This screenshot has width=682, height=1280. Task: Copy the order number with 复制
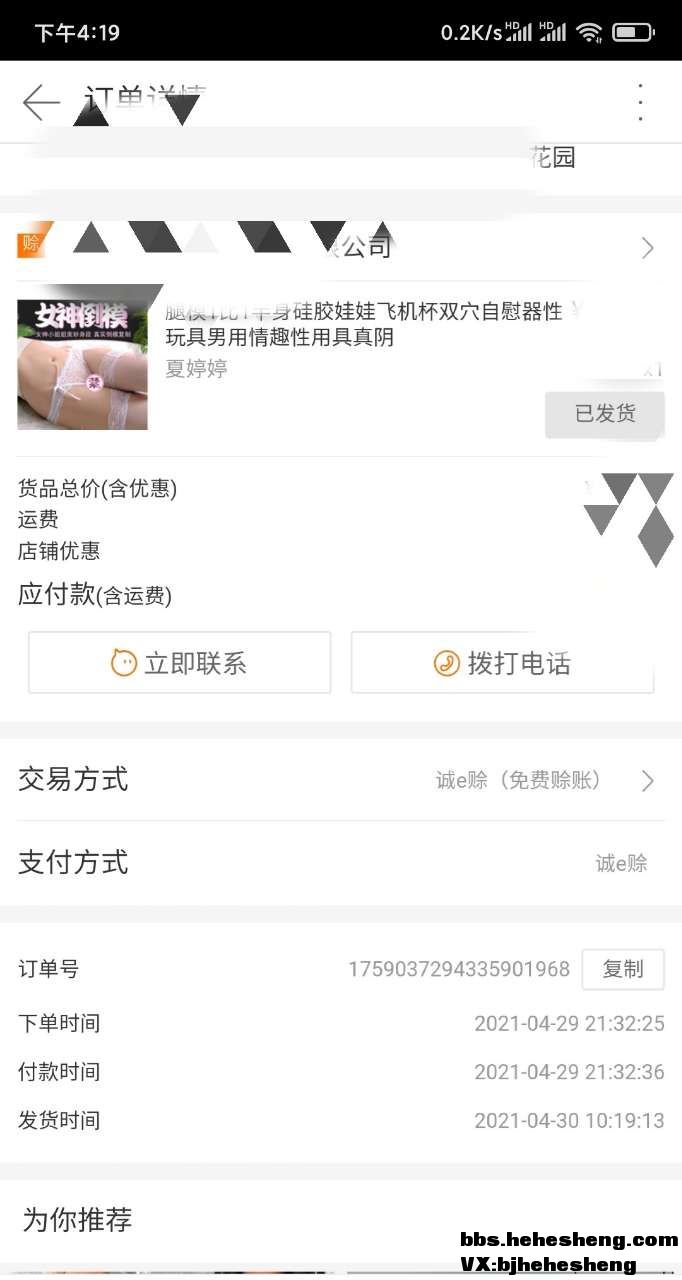coord(622,969)
